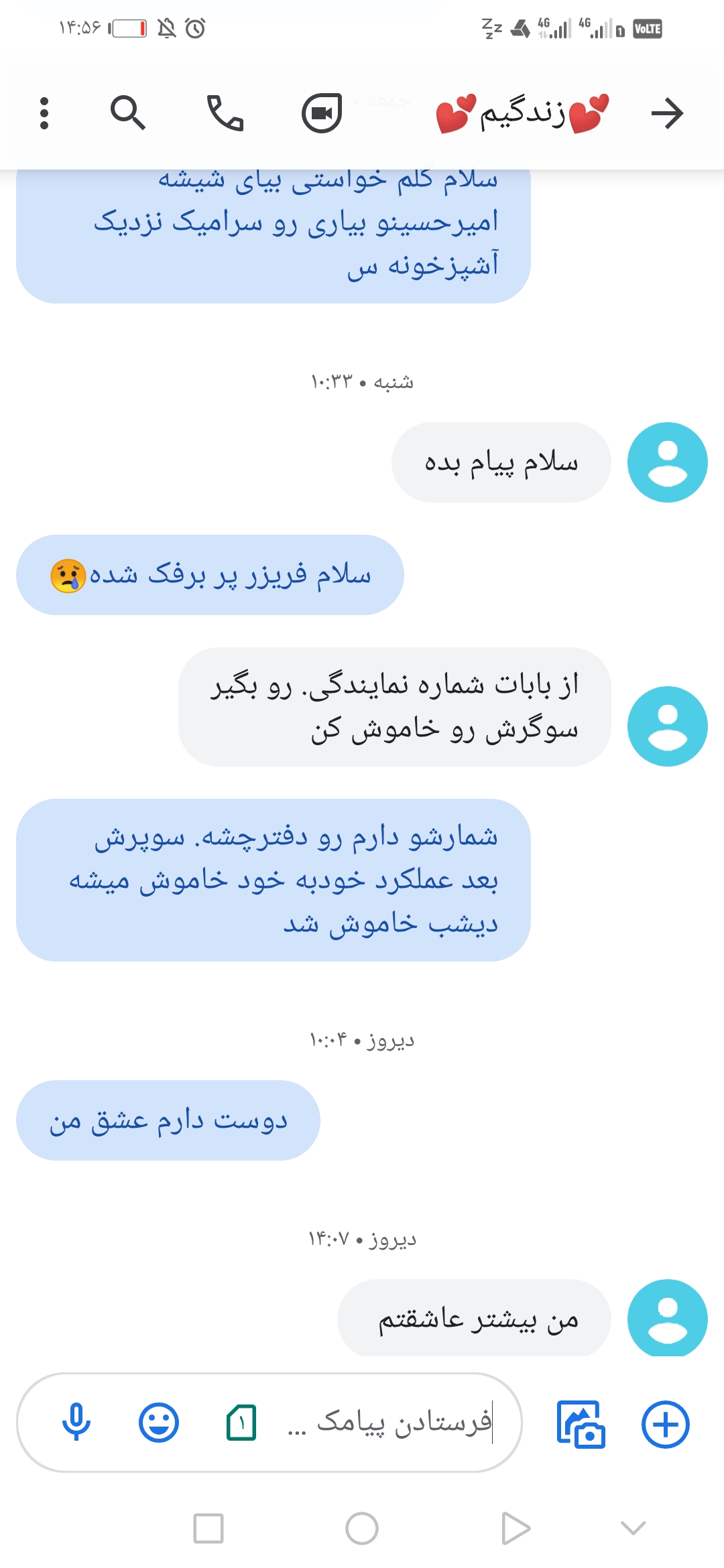Open the three-dot overflow menu
Screen dimensions: 724x1568
(x=44, y=113)
